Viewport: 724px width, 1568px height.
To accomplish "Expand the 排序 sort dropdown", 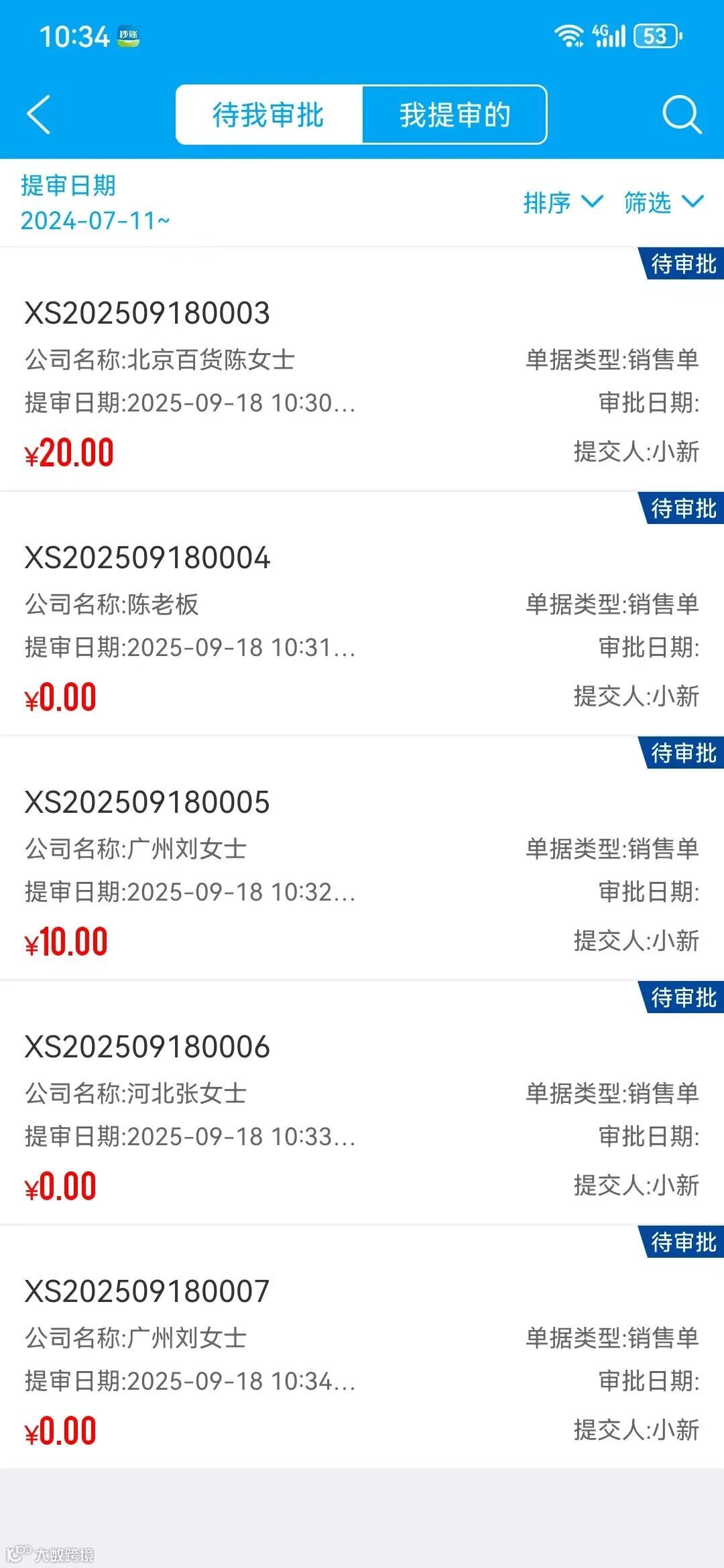I will (562, 202).
